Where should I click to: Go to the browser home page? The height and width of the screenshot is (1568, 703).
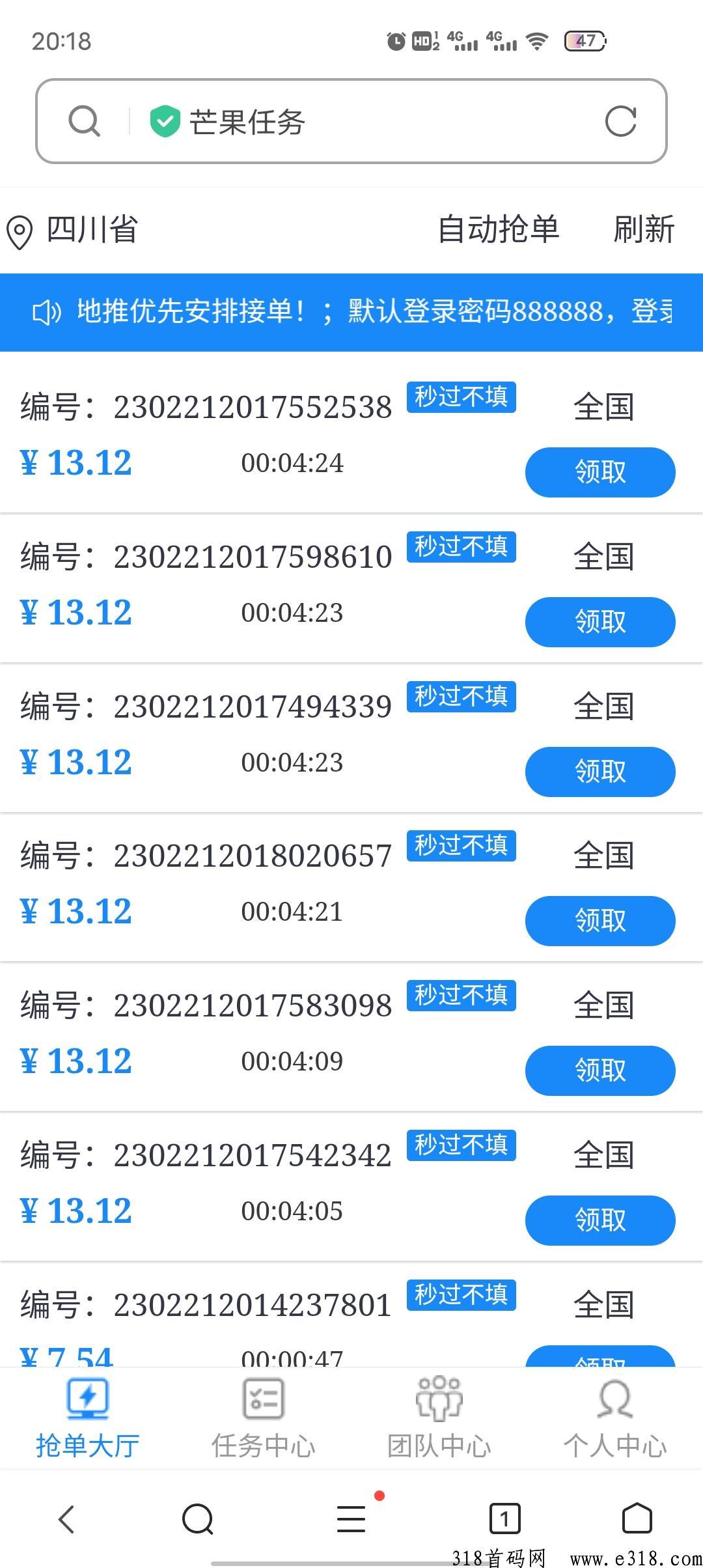(637, 1519)
